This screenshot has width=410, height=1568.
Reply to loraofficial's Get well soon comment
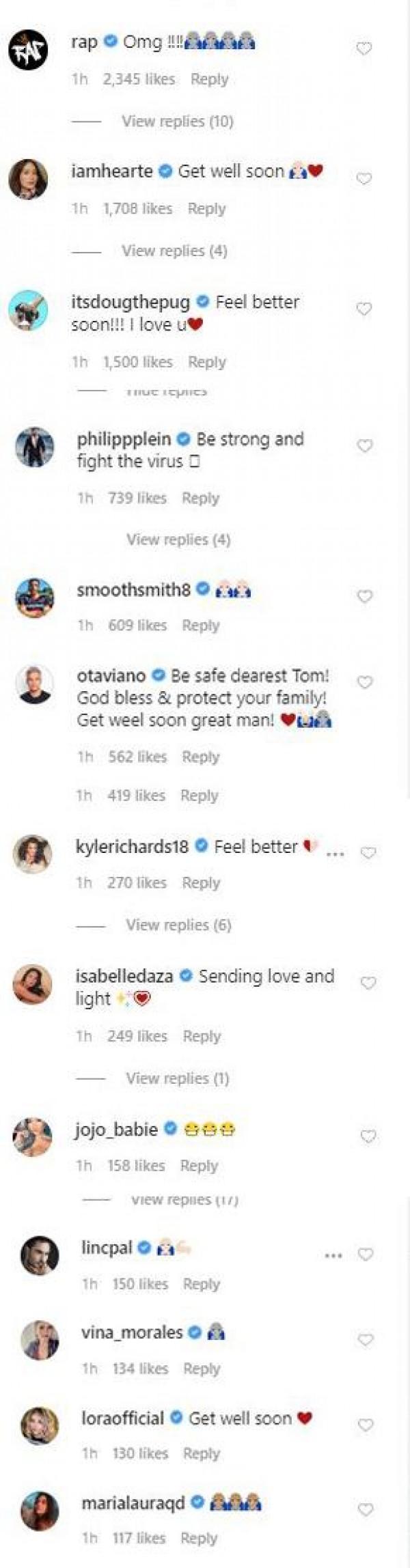coord(201,1453)
